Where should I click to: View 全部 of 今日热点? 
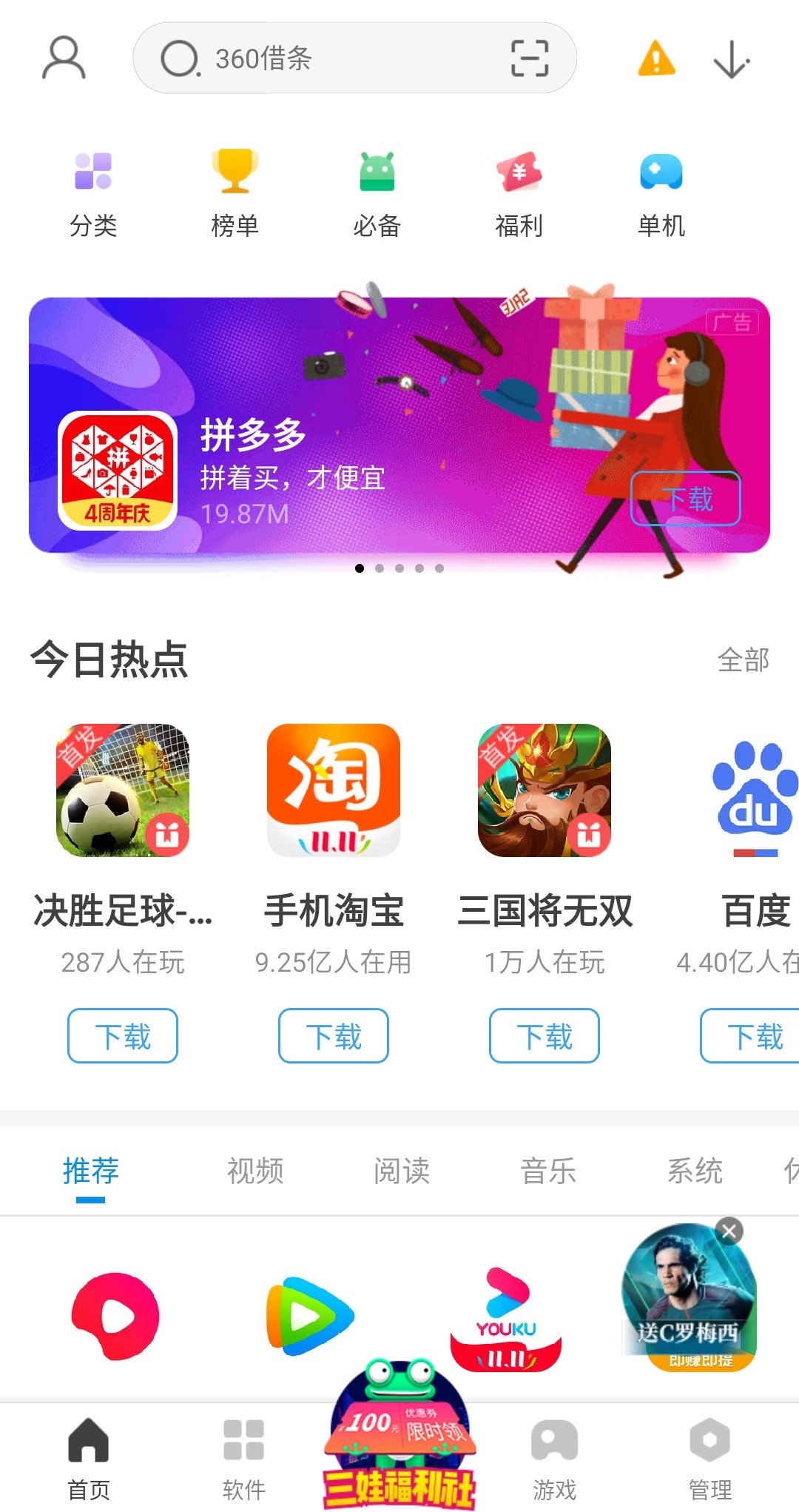(743, 659)
